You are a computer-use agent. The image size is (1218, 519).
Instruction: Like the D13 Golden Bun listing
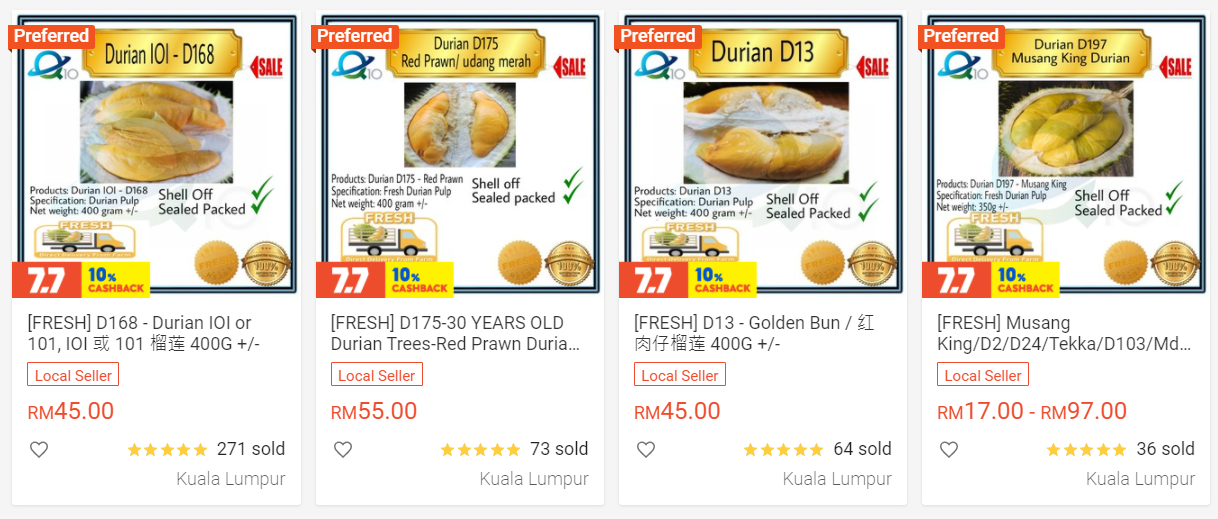tap(646, 450)
